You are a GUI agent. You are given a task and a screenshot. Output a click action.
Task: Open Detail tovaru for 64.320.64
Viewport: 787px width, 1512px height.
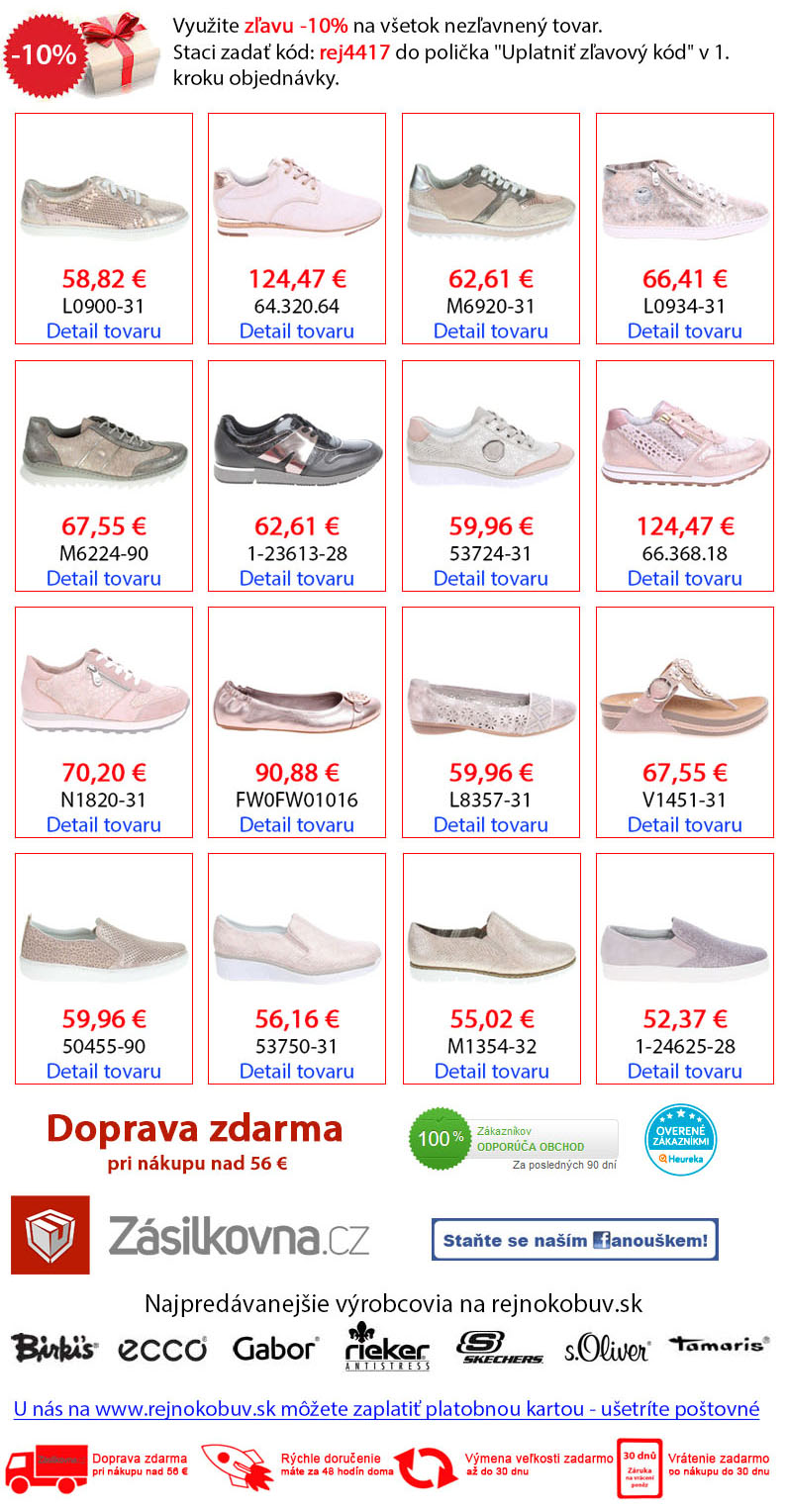[296, 331]
